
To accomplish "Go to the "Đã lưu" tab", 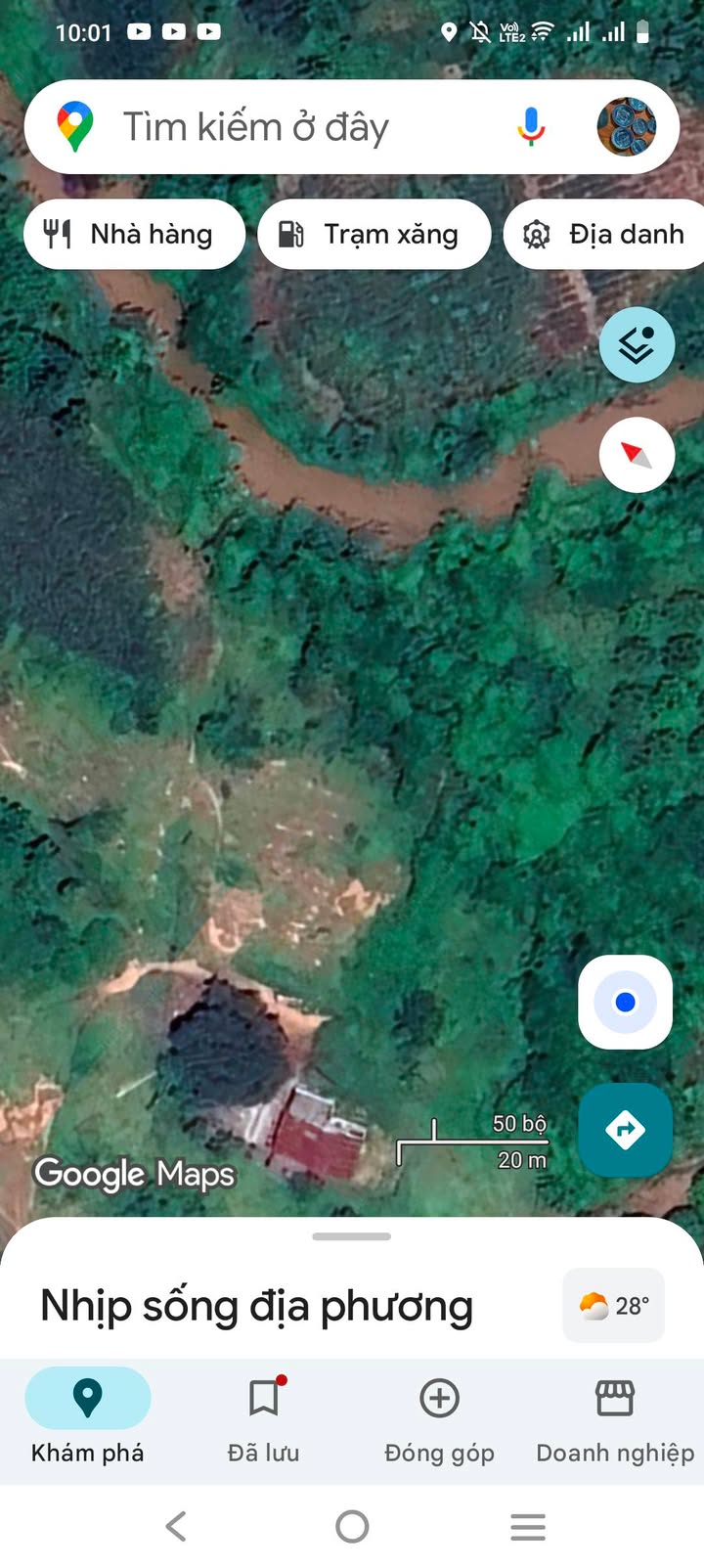I will [264, 1415].
